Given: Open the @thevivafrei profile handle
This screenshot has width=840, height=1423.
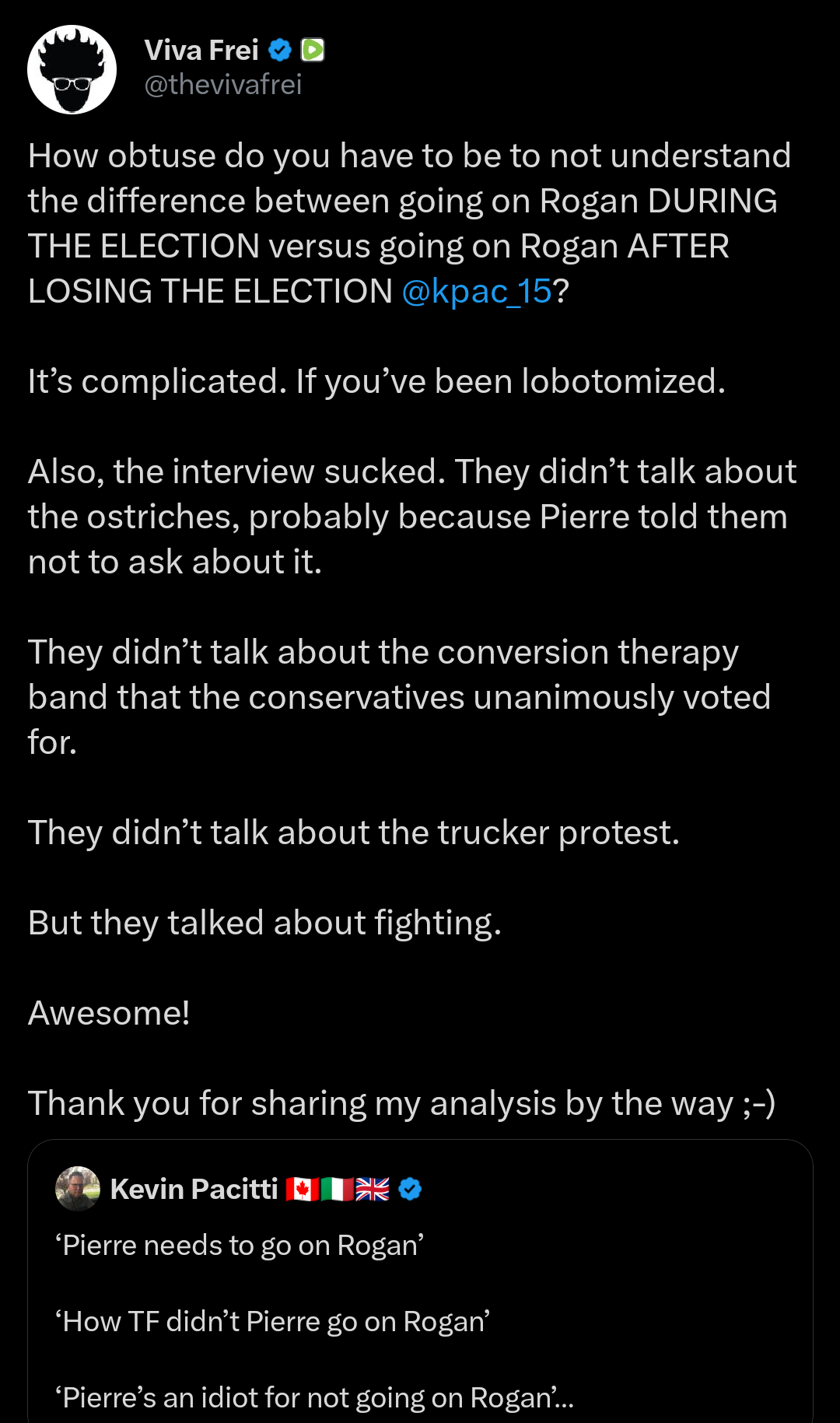Looking at the screenshot, I should 223,85.
